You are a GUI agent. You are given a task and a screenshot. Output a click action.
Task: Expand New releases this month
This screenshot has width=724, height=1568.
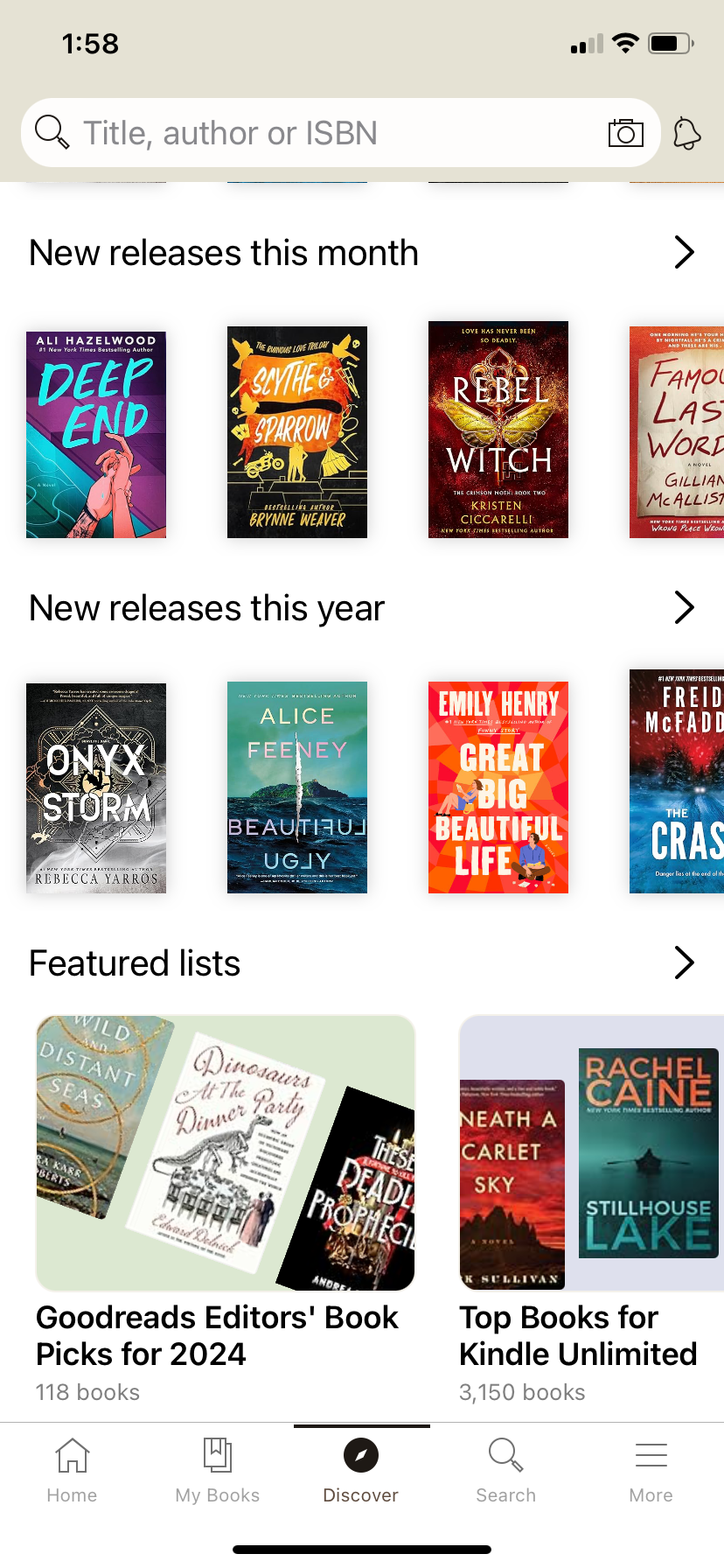684,253
